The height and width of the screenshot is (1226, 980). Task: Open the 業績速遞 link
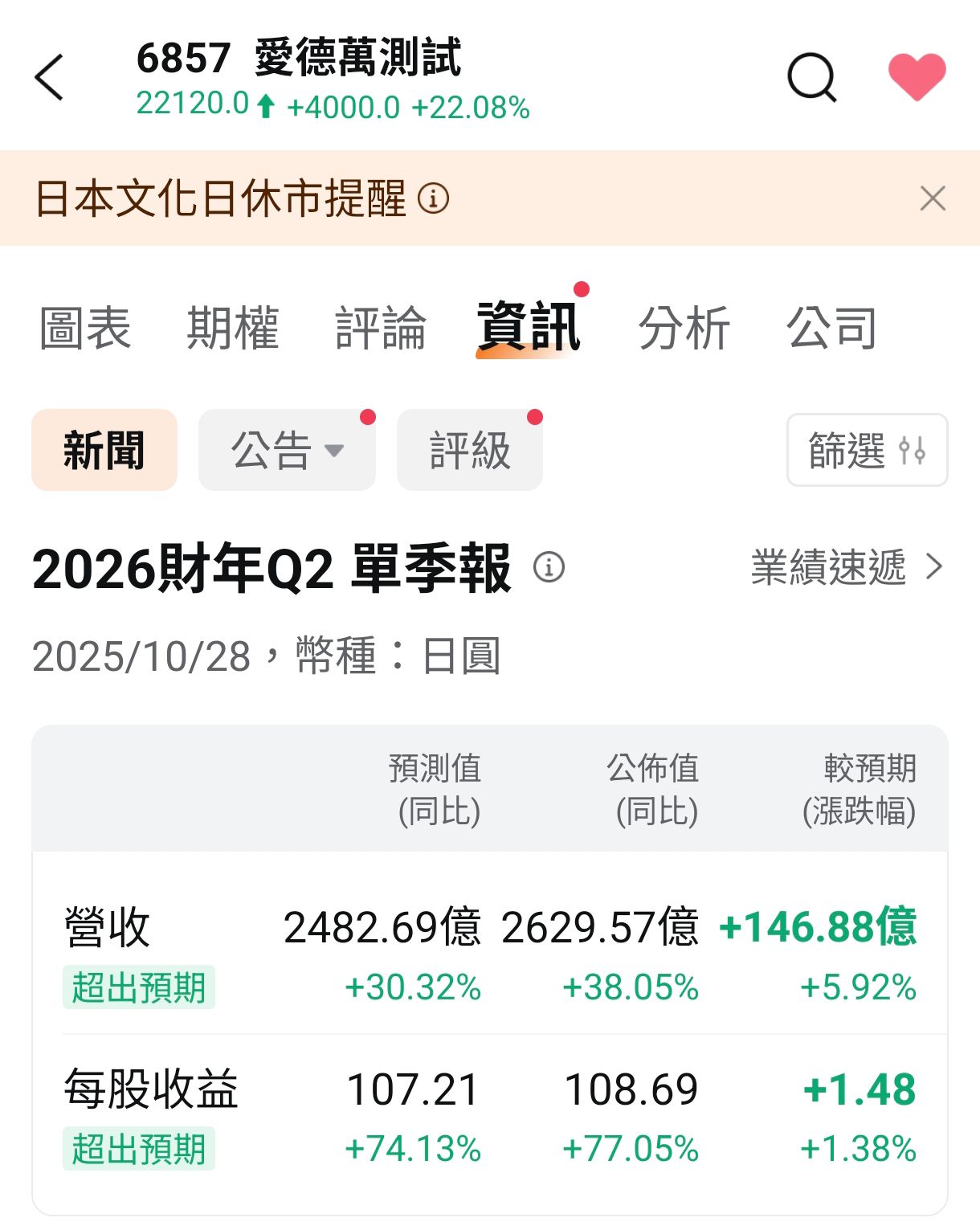click(846, 567)
